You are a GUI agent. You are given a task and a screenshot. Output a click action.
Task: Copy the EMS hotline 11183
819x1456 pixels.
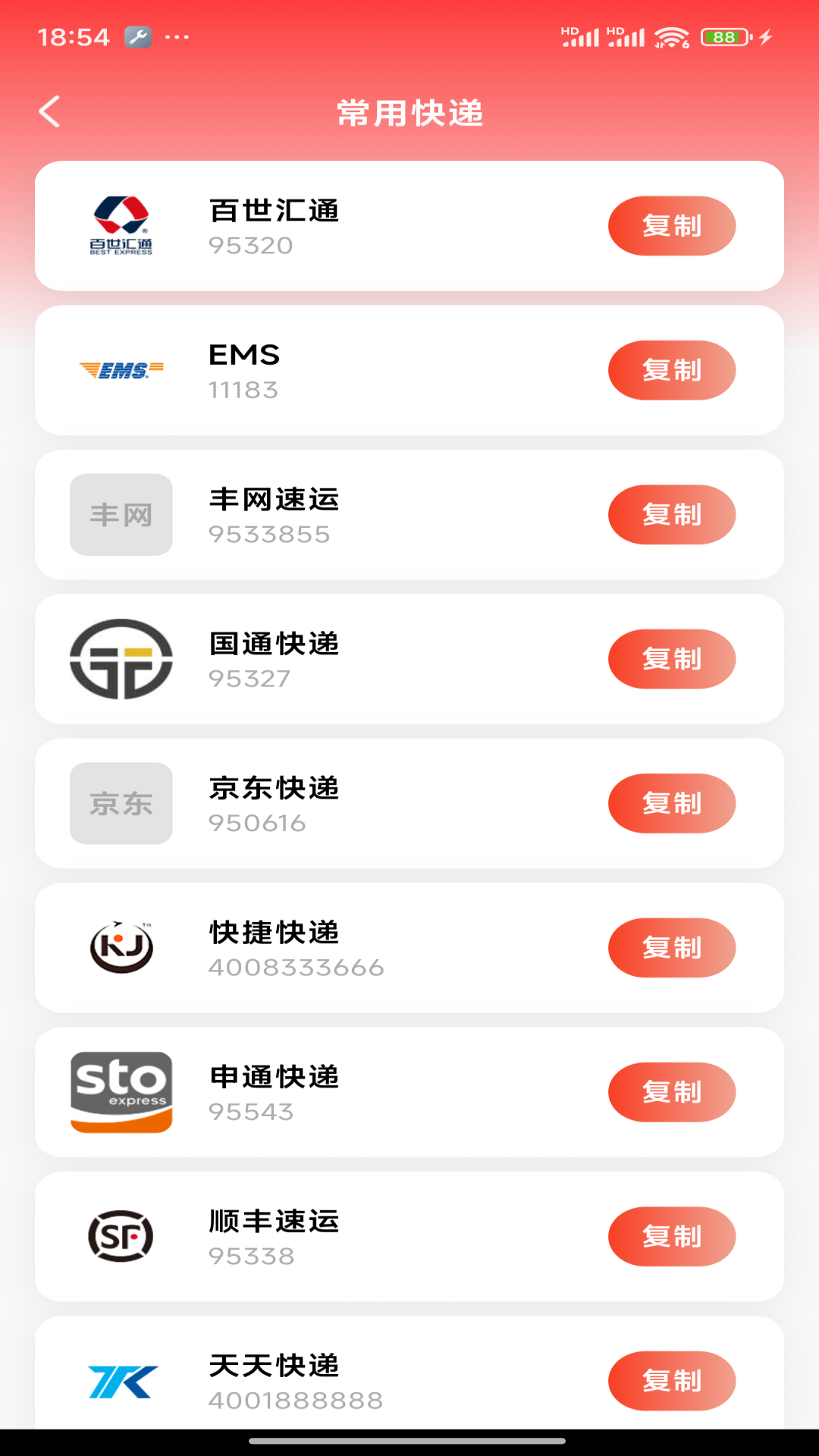point(671,370)
